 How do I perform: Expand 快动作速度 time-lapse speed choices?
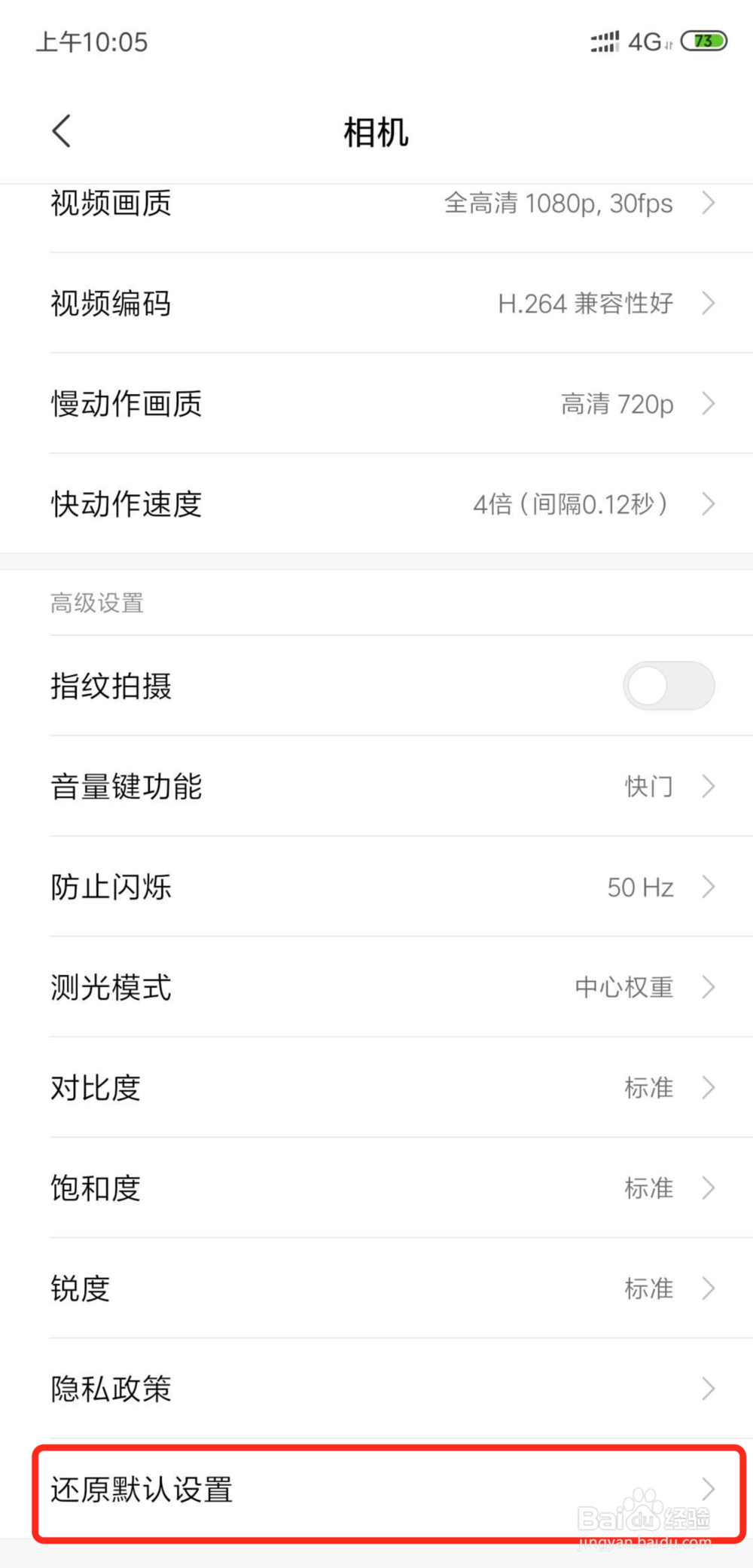376,504
